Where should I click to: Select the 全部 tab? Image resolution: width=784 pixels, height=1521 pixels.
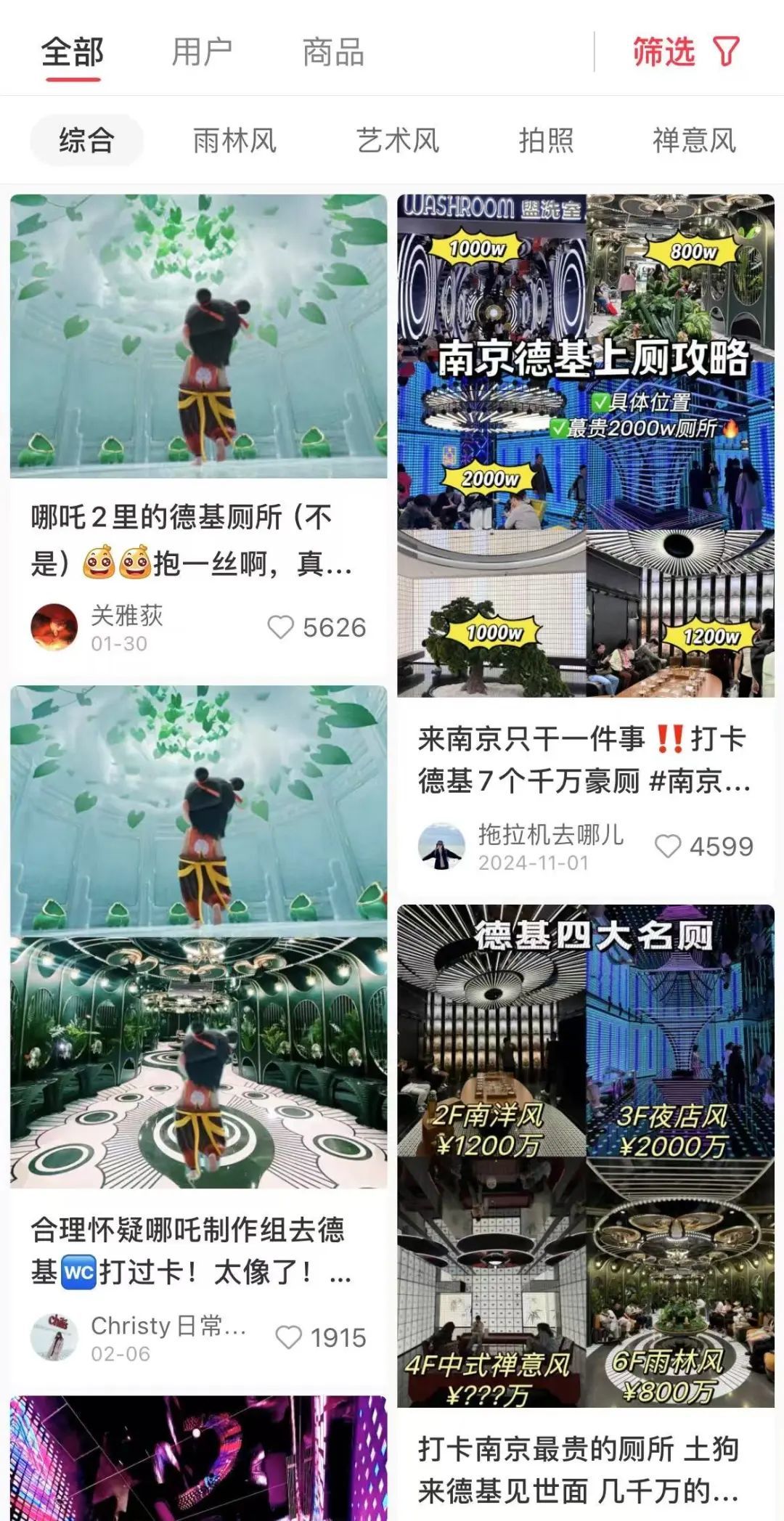pyautogui.click(x=73, y=53)
